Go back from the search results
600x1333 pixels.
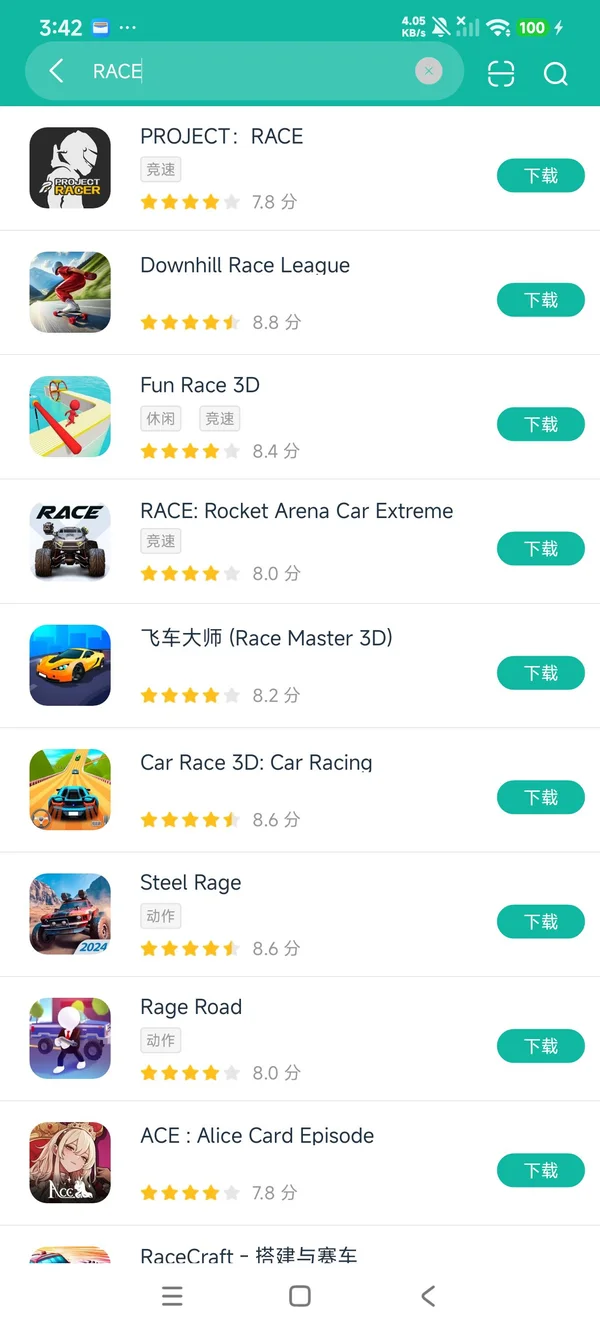[57, 71]
